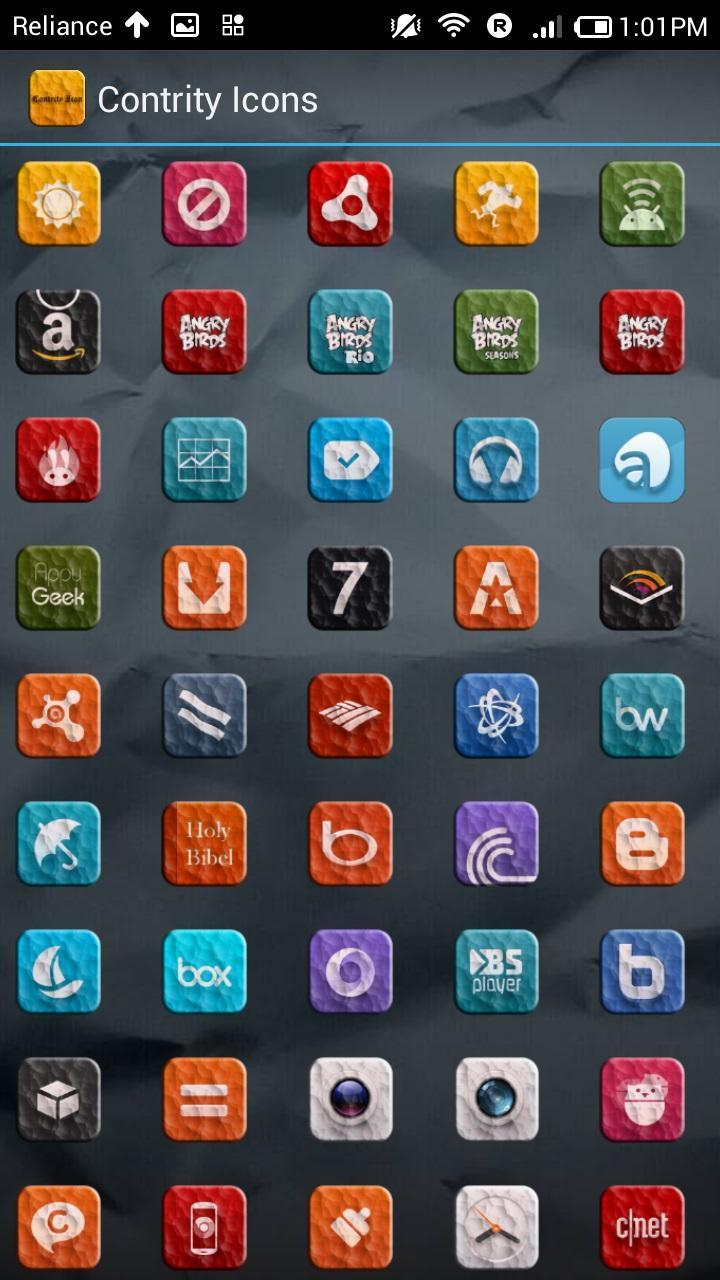This screenshot has width=720, height=1280.
Task: Select the BS Player icon
Action: 496,971
